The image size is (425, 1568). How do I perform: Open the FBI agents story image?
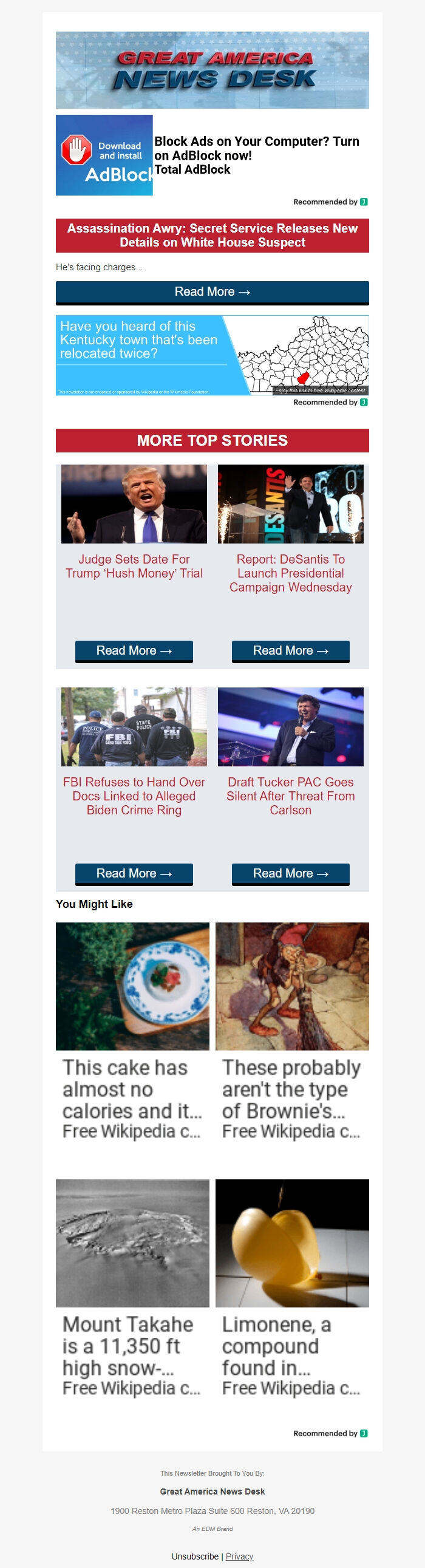click(134, 726)
